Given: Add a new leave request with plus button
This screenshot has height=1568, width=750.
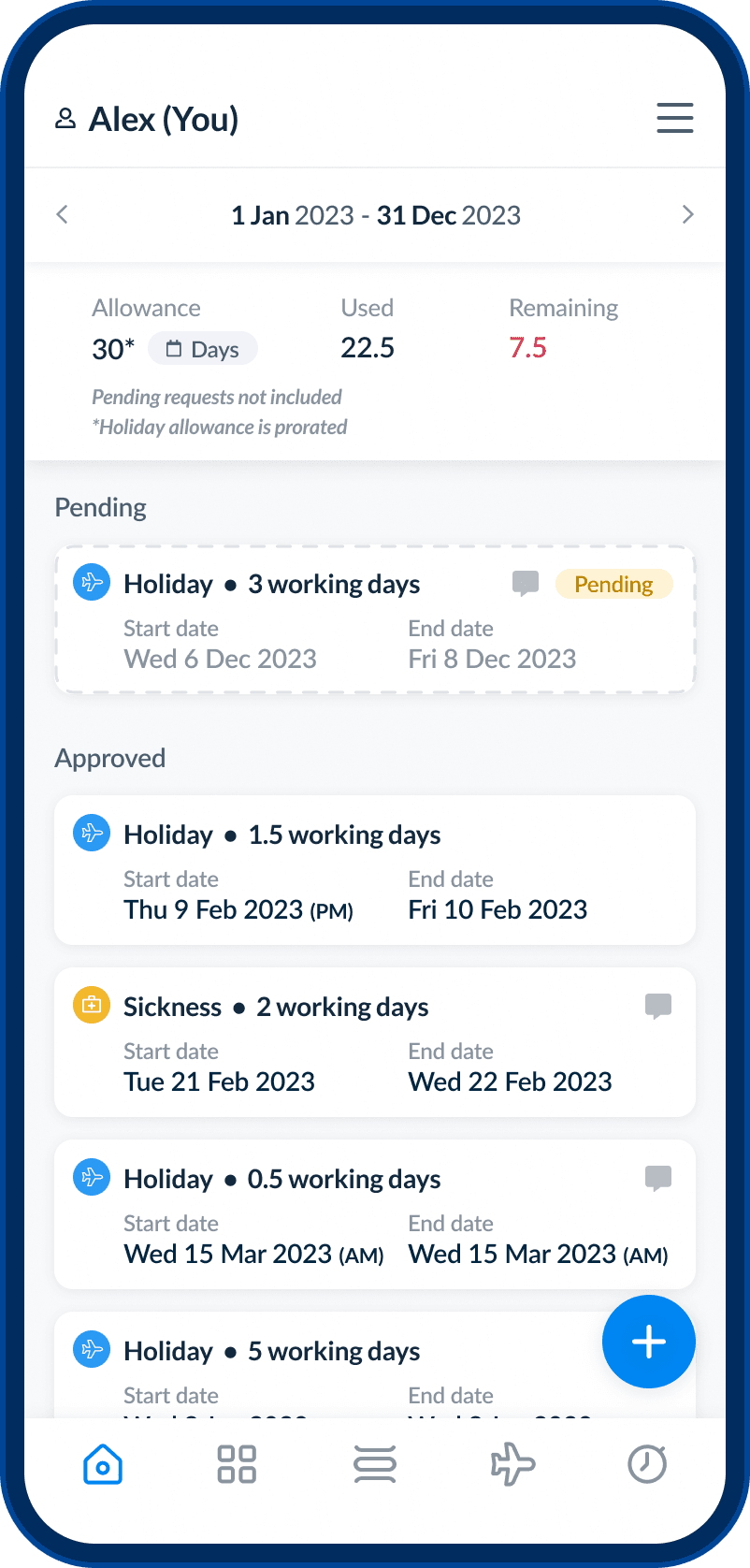Looking at the screenshot, I should (x=649, y=1342).
